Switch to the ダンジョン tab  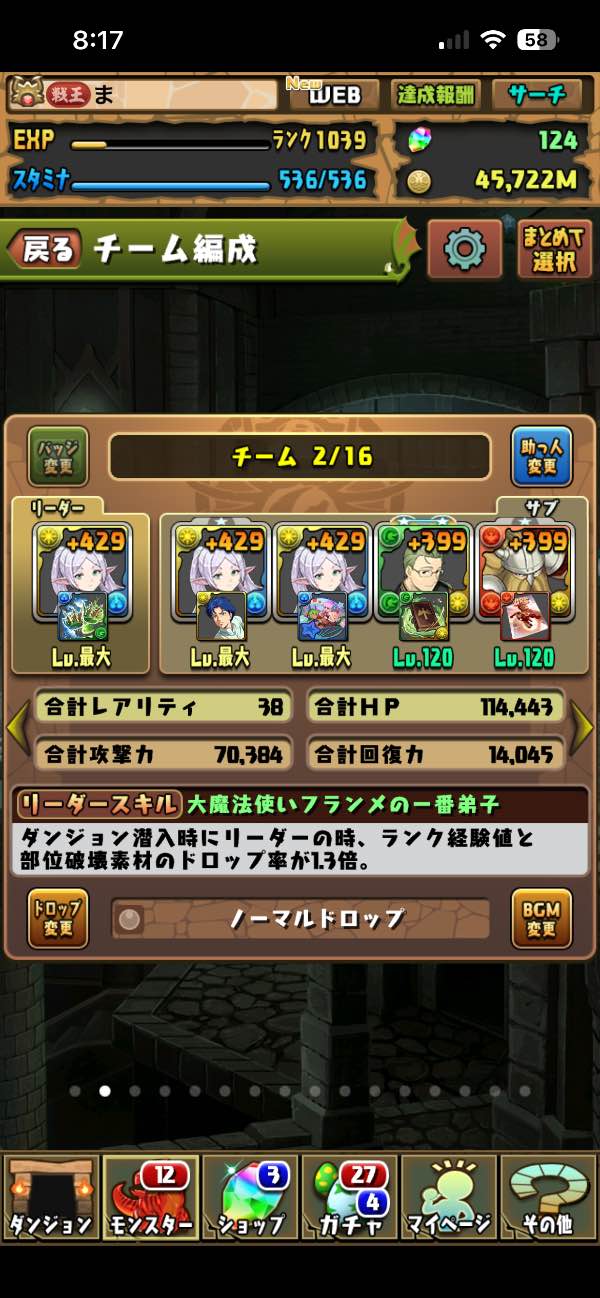(50, 1197)
